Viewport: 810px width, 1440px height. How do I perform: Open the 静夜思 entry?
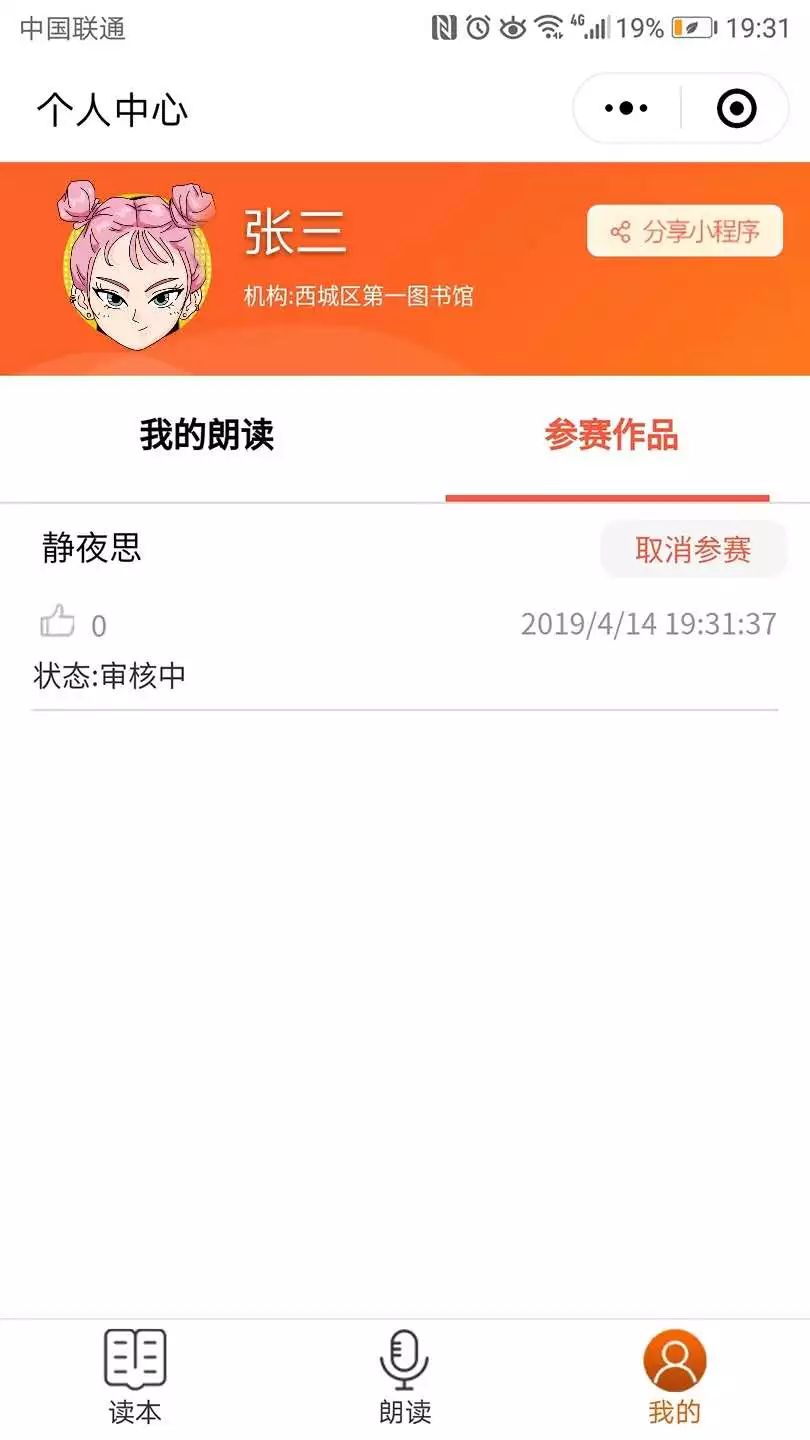click(x=92, y=548)
